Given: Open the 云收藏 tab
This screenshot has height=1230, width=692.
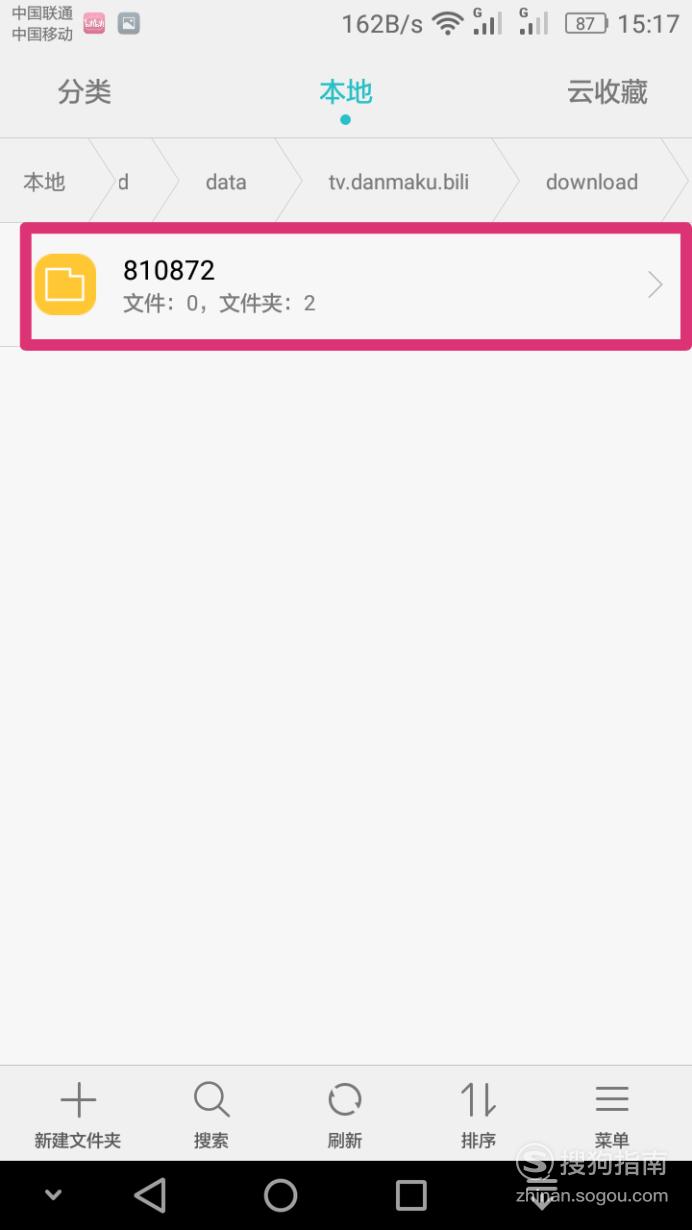Looking at the screenshot, I should (x=607, y=92).
